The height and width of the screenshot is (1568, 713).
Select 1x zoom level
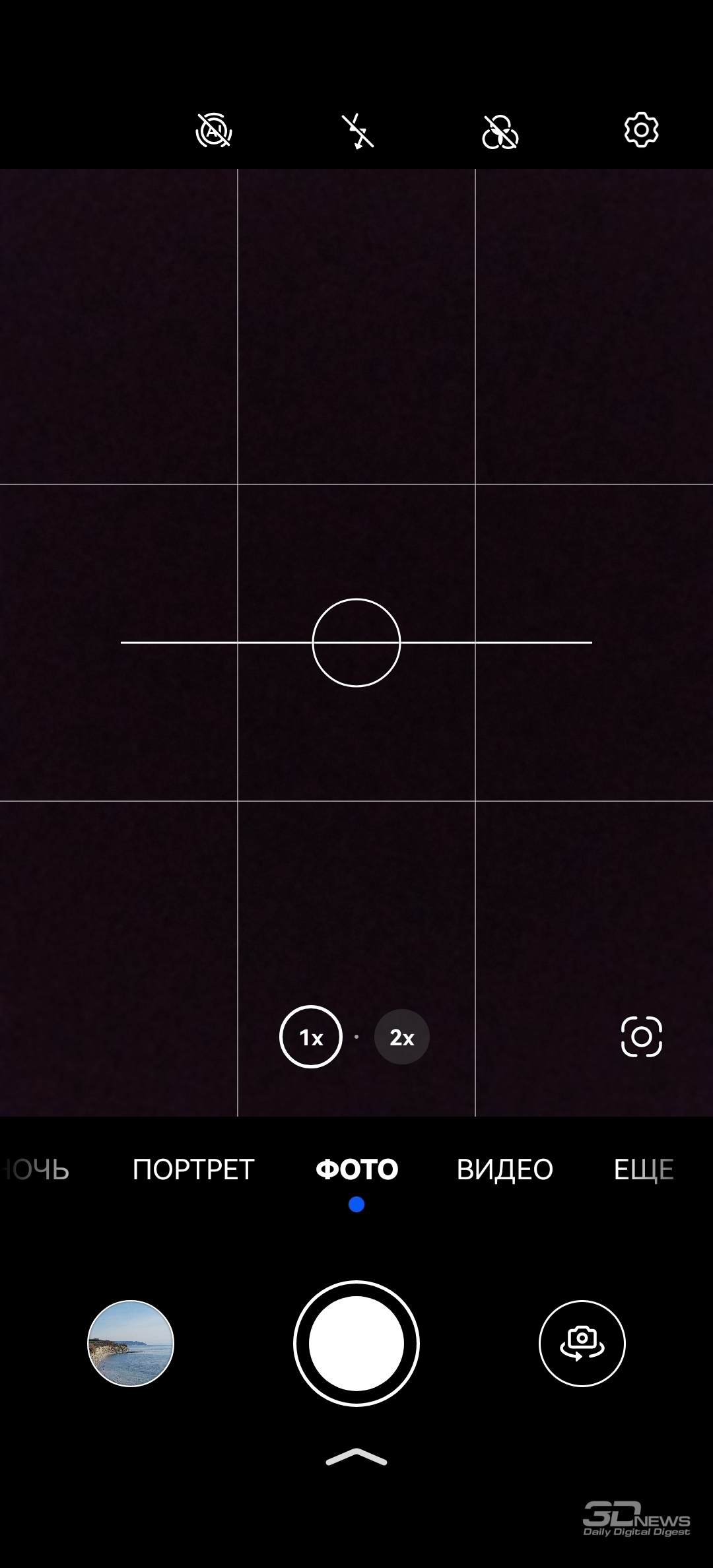click(x=311, y=1037)
